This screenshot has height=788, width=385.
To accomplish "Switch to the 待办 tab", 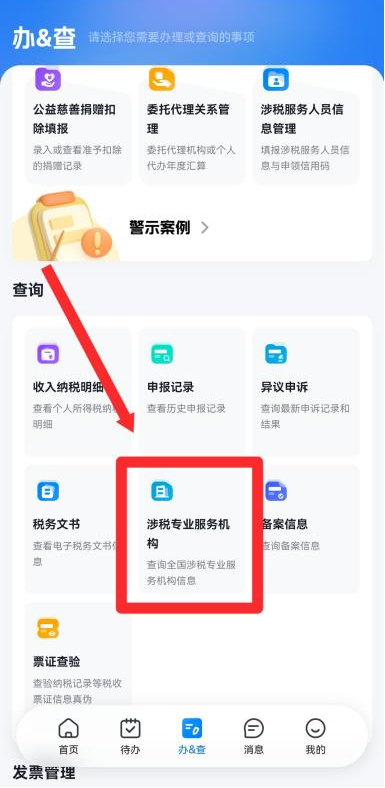I will [130, 736].
